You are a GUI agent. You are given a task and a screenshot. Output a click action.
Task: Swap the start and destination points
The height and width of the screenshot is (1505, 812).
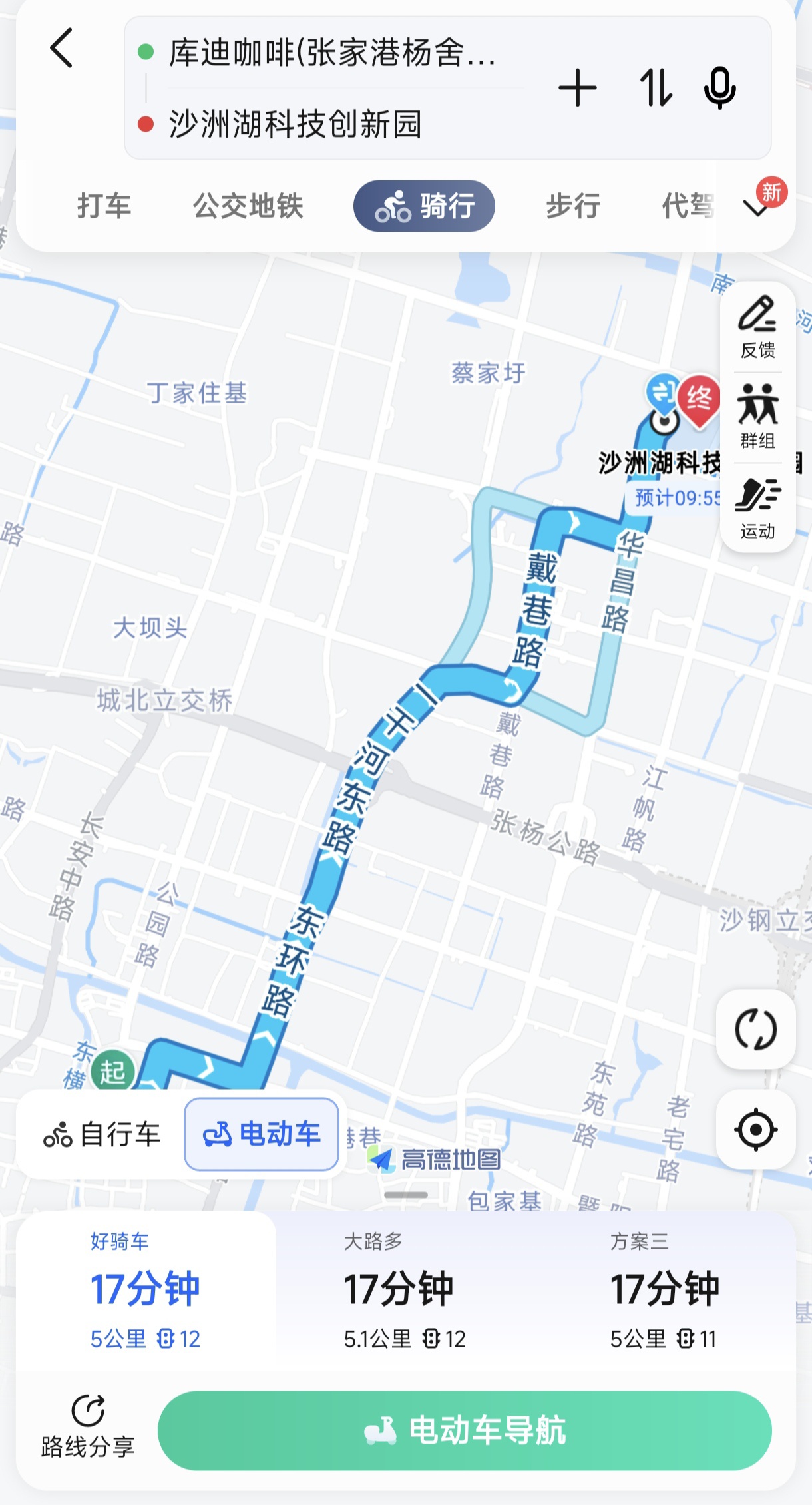(x=656, y=88)
